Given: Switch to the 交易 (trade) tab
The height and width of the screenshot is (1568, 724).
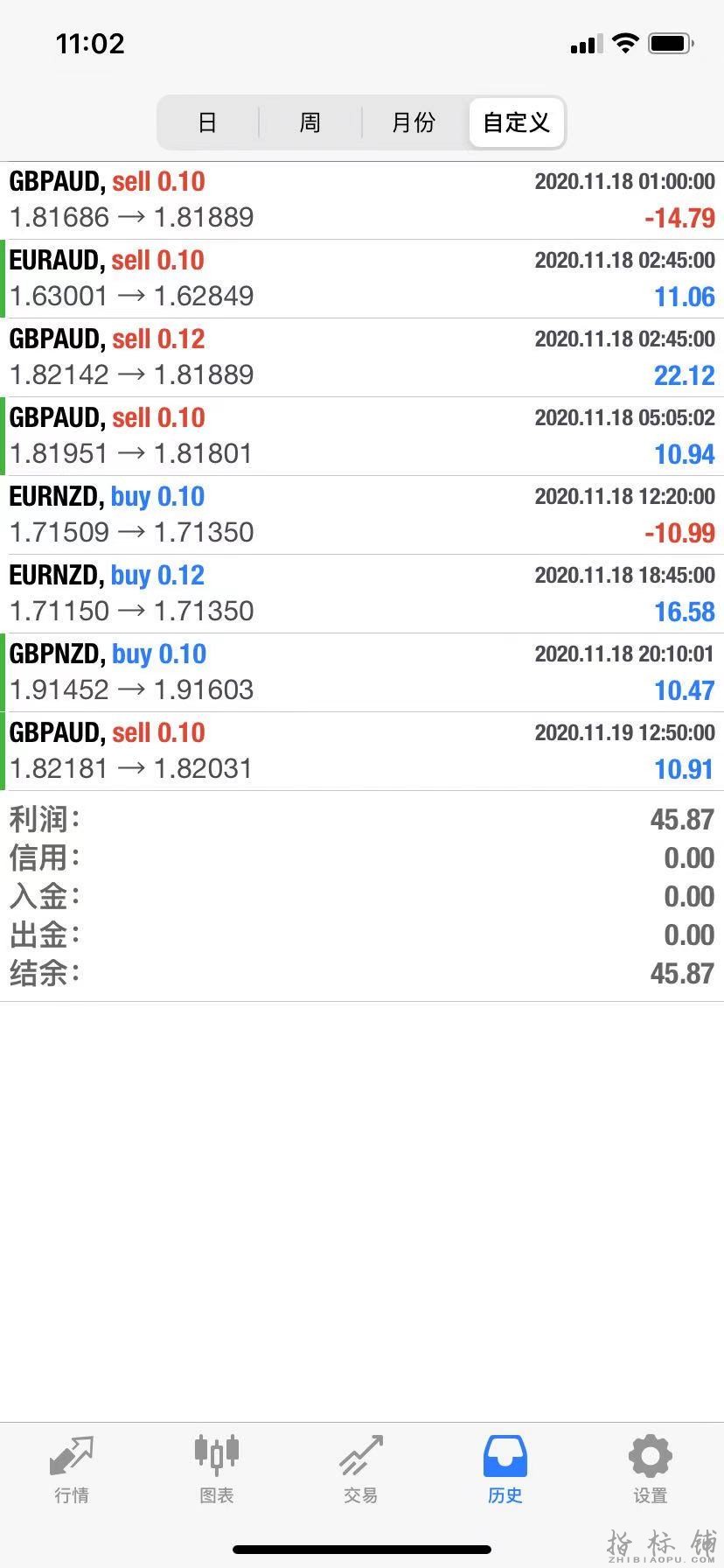Looking at the screenshot, I should 361,1470.
